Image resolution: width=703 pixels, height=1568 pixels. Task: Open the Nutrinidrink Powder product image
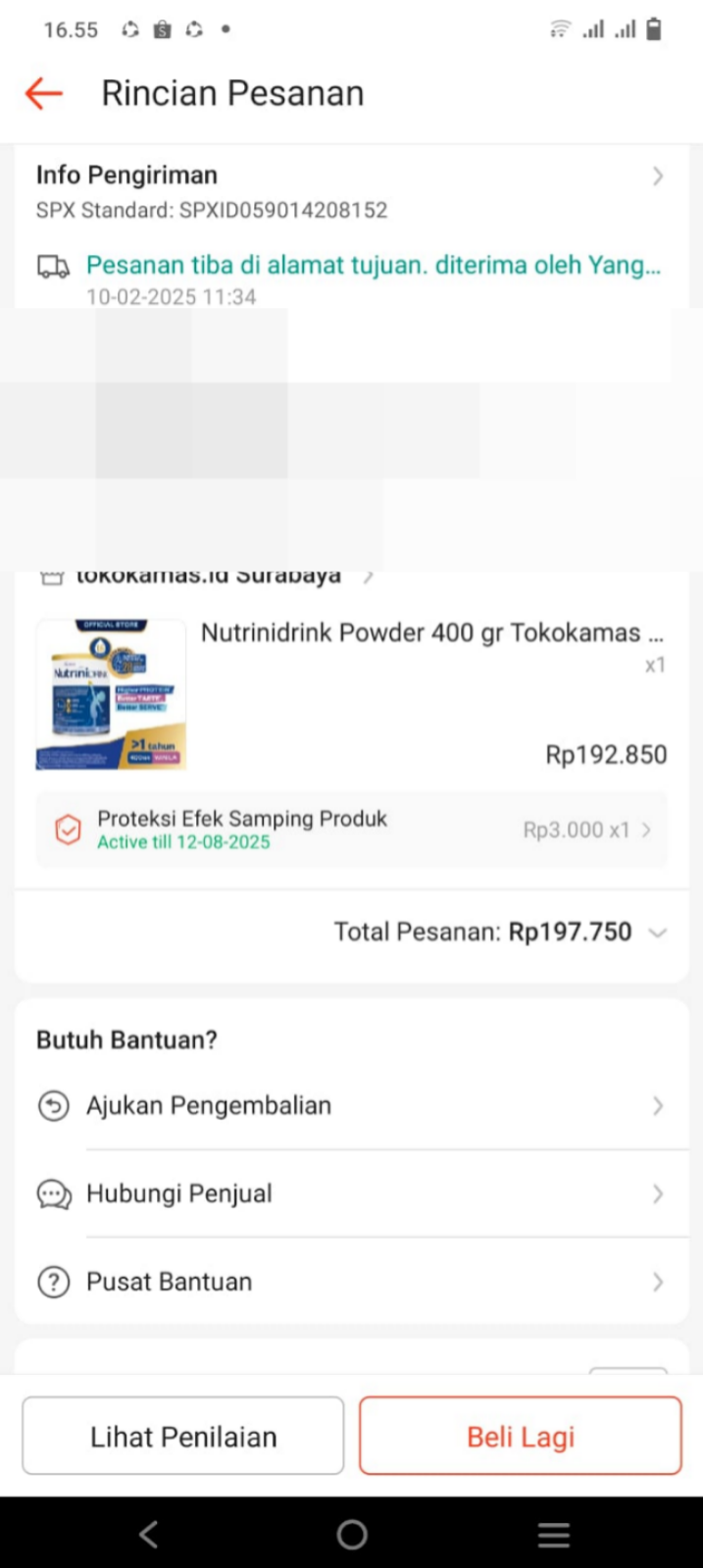[111, 694]
